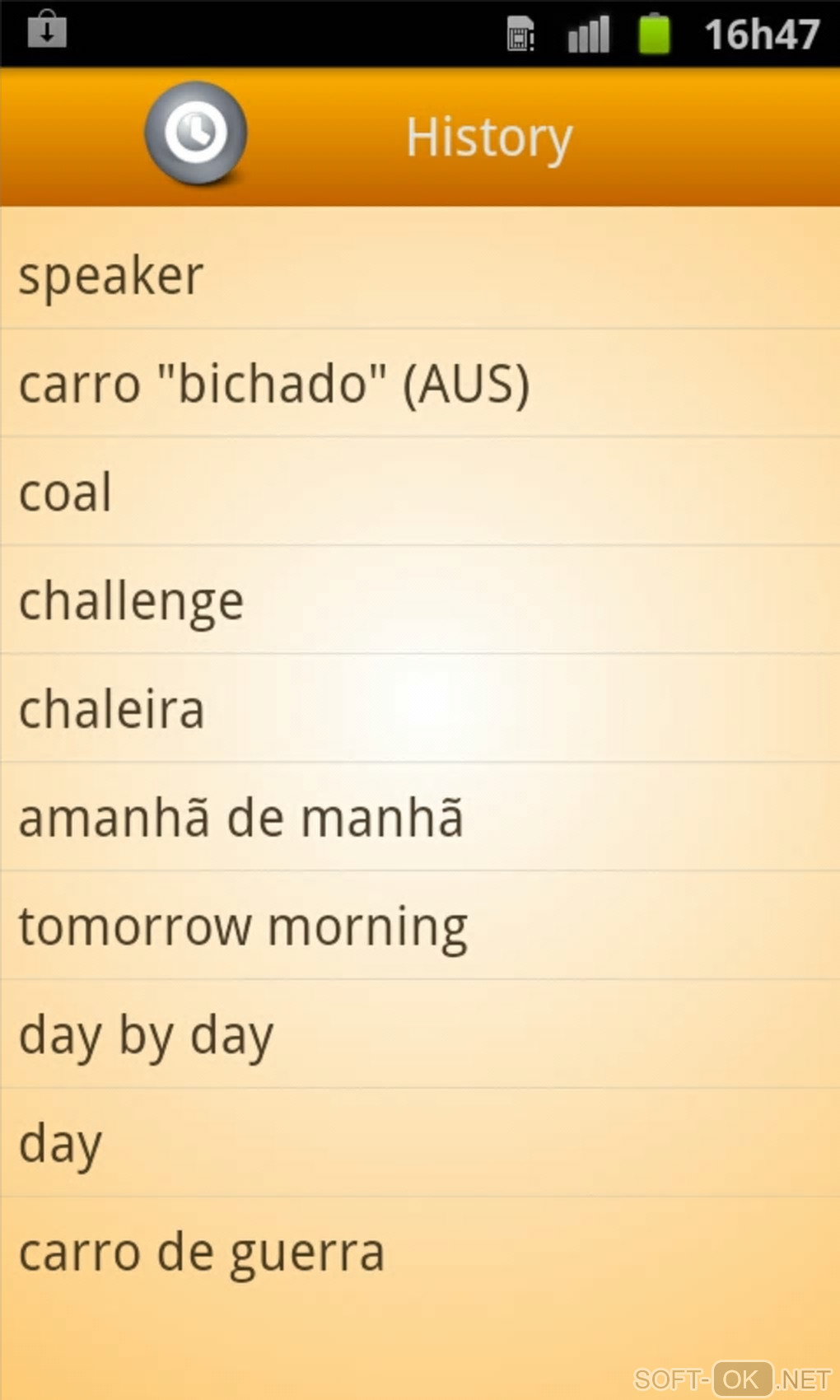Open "tomorrow morning" entry
840x1400 pixels.
[x=243, y=927]
